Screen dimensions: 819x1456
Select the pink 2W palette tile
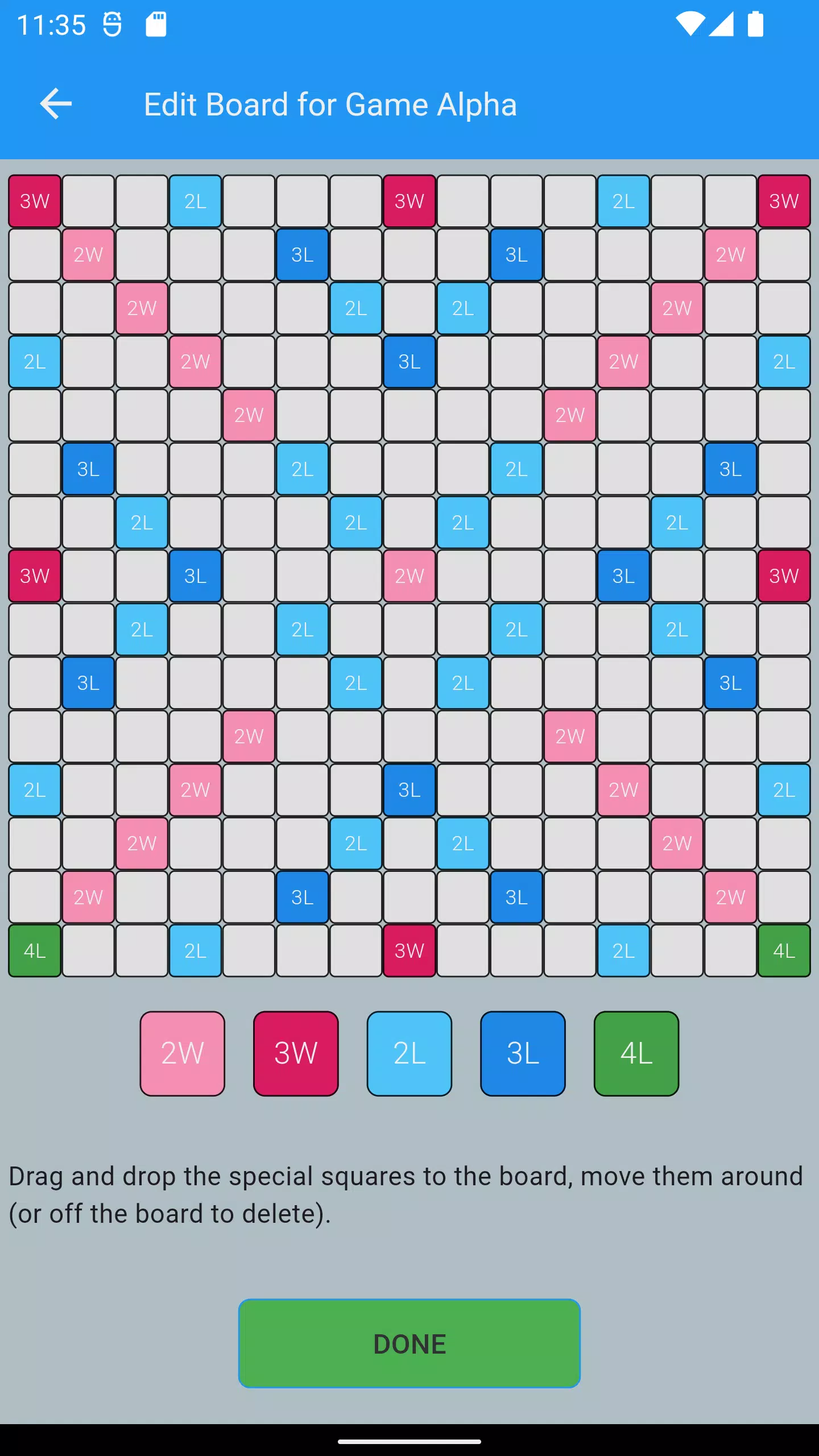tap(183, 1053)
